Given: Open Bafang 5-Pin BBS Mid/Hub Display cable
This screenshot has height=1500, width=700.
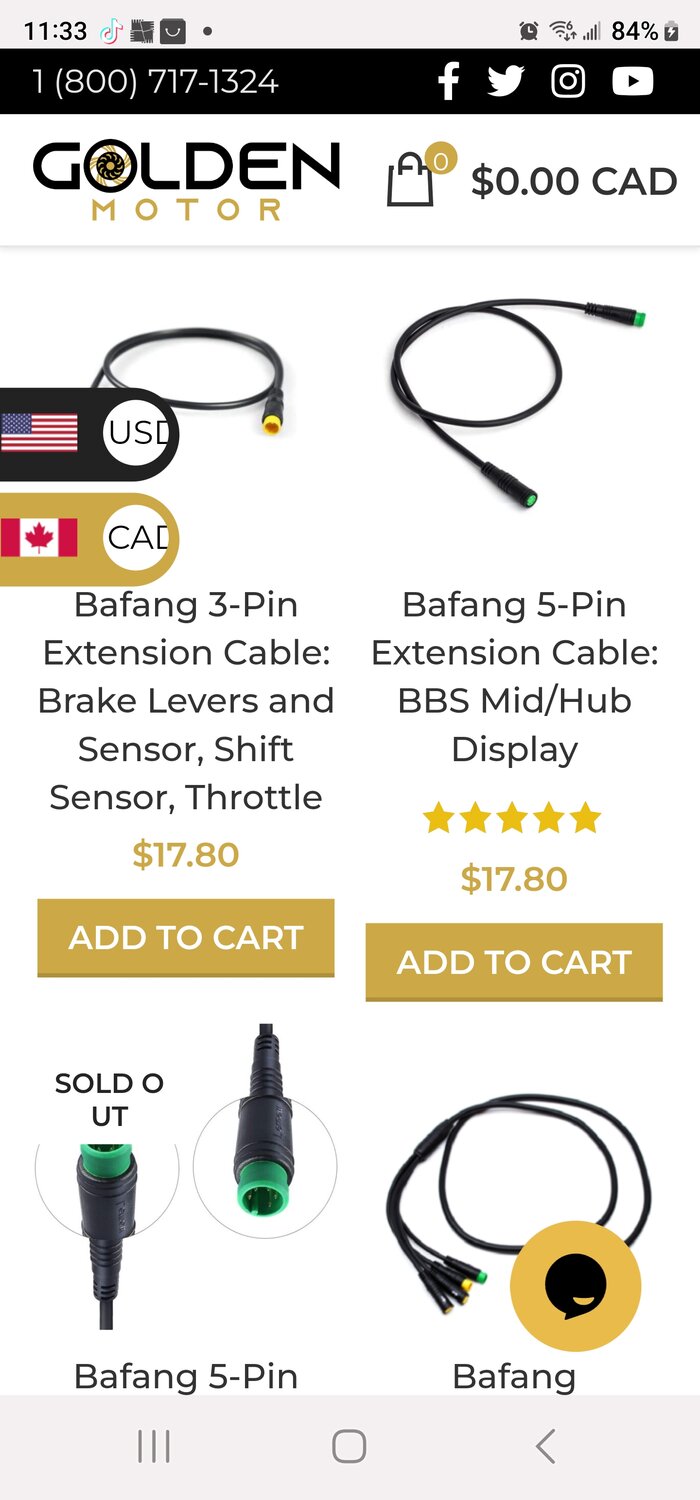Looking at the screenshot, I should pyautogui.click(x=514, y=676).
